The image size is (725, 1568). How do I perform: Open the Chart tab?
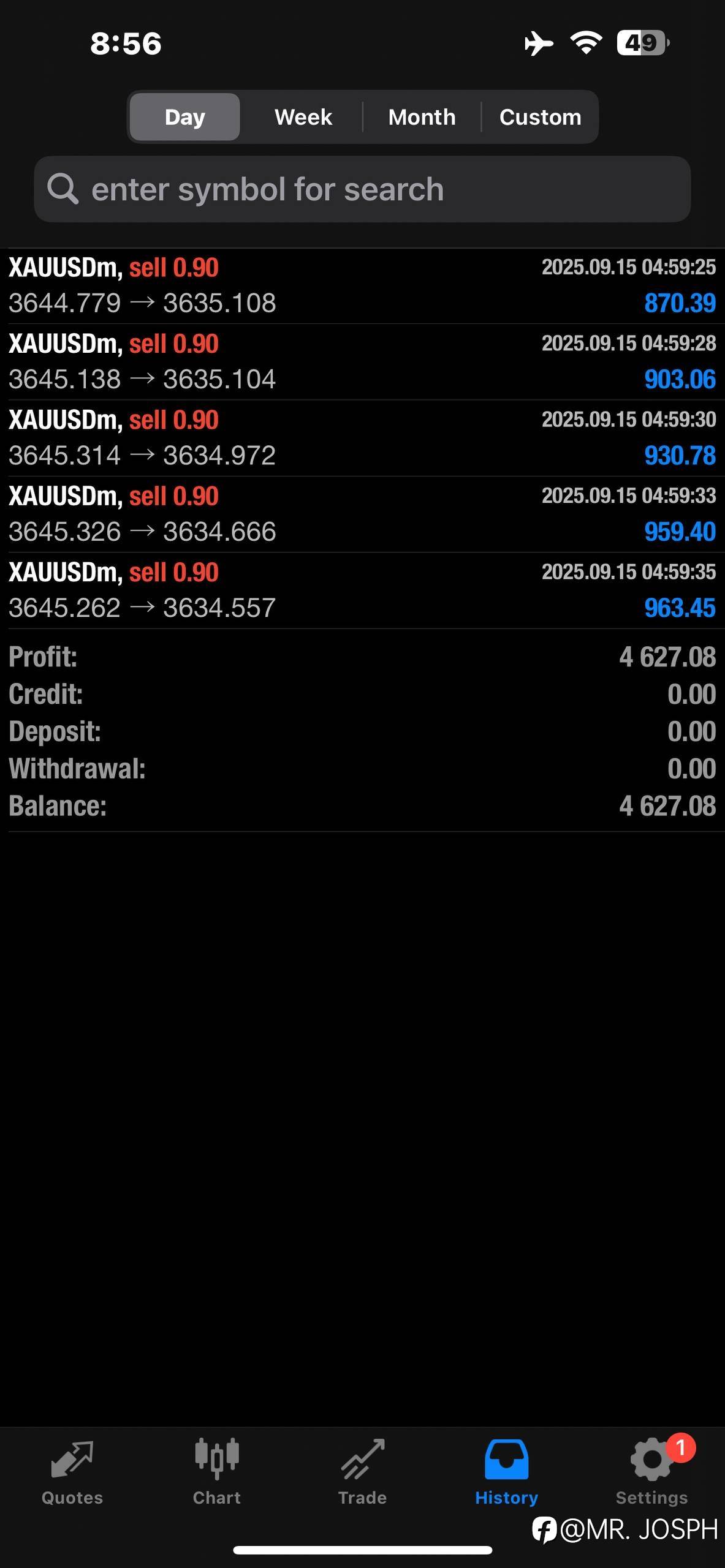[217, 1472]
